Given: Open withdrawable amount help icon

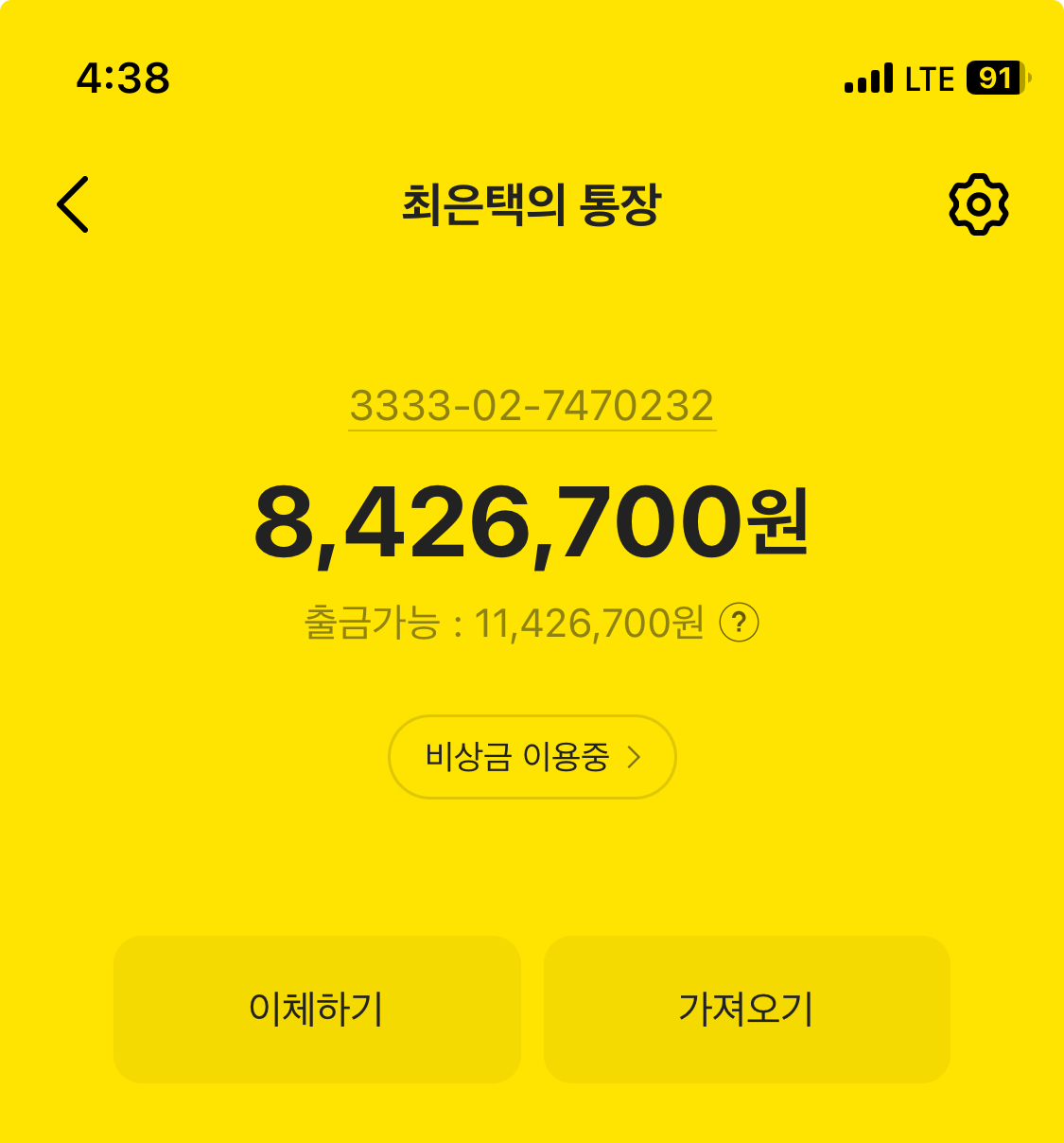Looking at the screenshot, I should point(740,623).
